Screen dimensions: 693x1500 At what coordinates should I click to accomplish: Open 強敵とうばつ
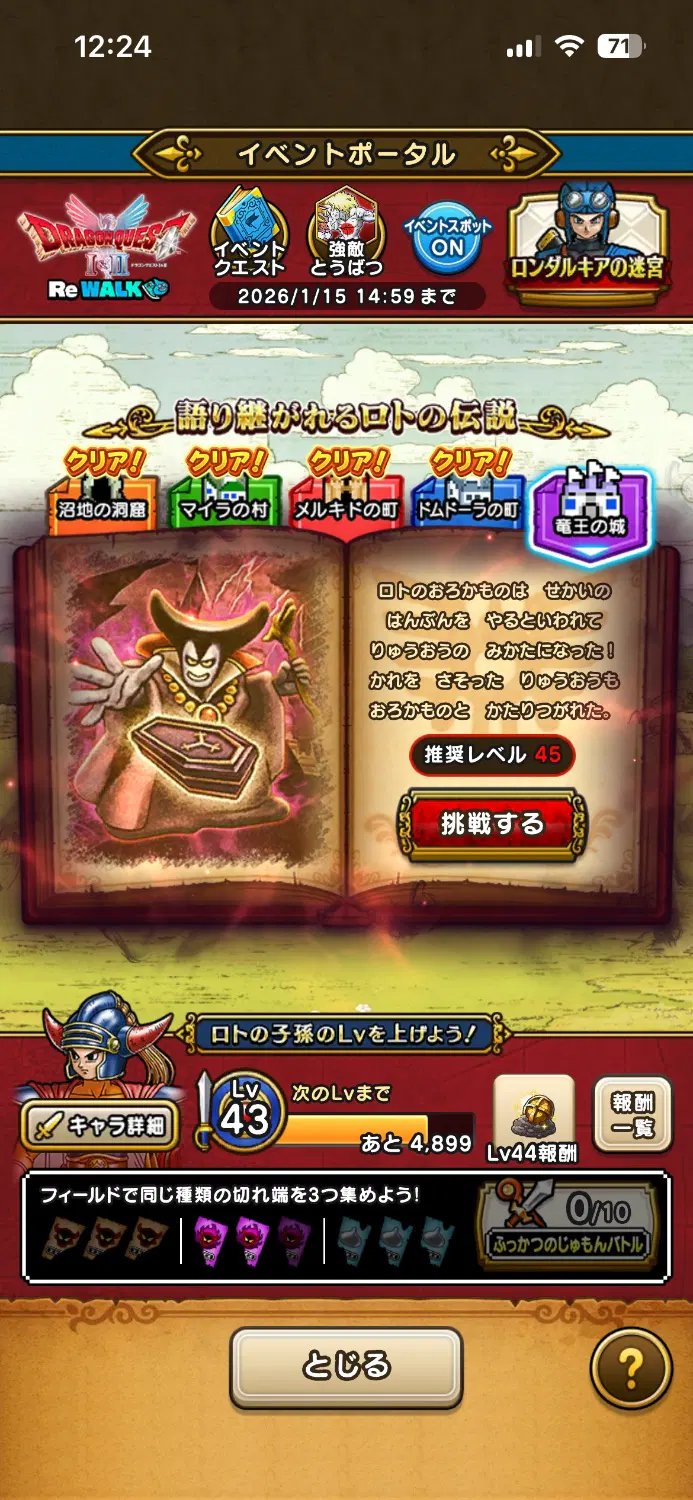pos(345,233)
